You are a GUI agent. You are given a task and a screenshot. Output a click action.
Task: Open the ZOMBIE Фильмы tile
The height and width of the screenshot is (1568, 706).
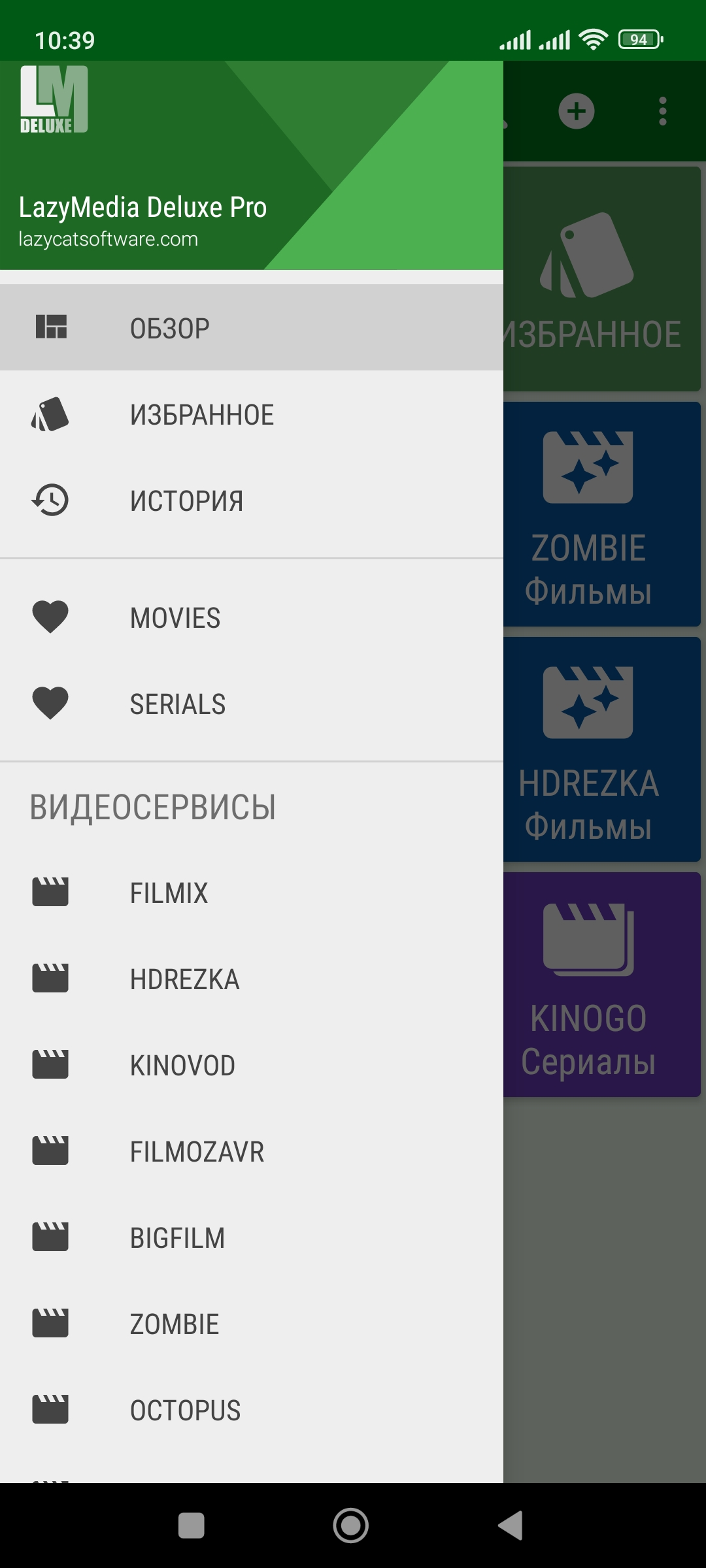tap(603, 515)
